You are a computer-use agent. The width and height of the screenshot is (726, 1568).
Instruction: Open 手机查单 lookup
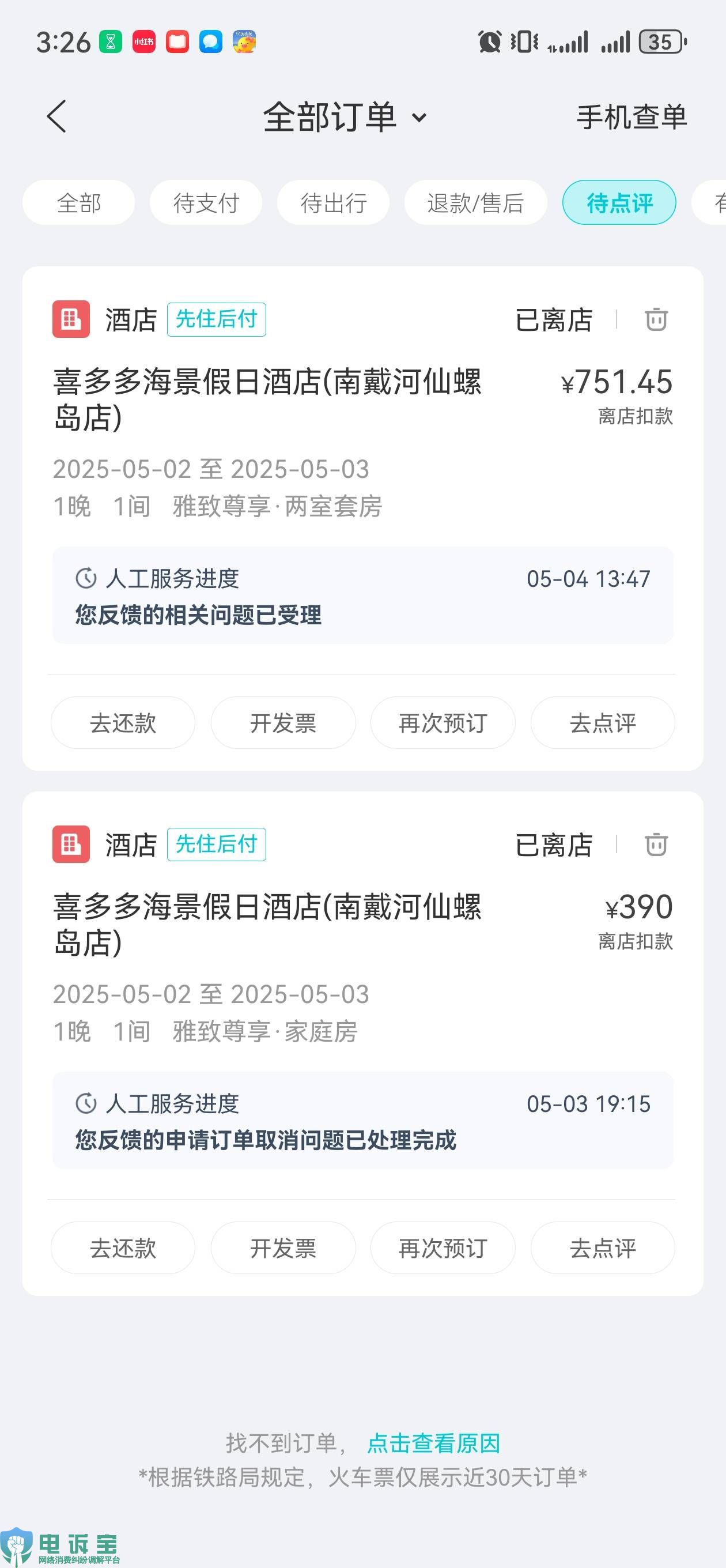click(x=631, y=117)
